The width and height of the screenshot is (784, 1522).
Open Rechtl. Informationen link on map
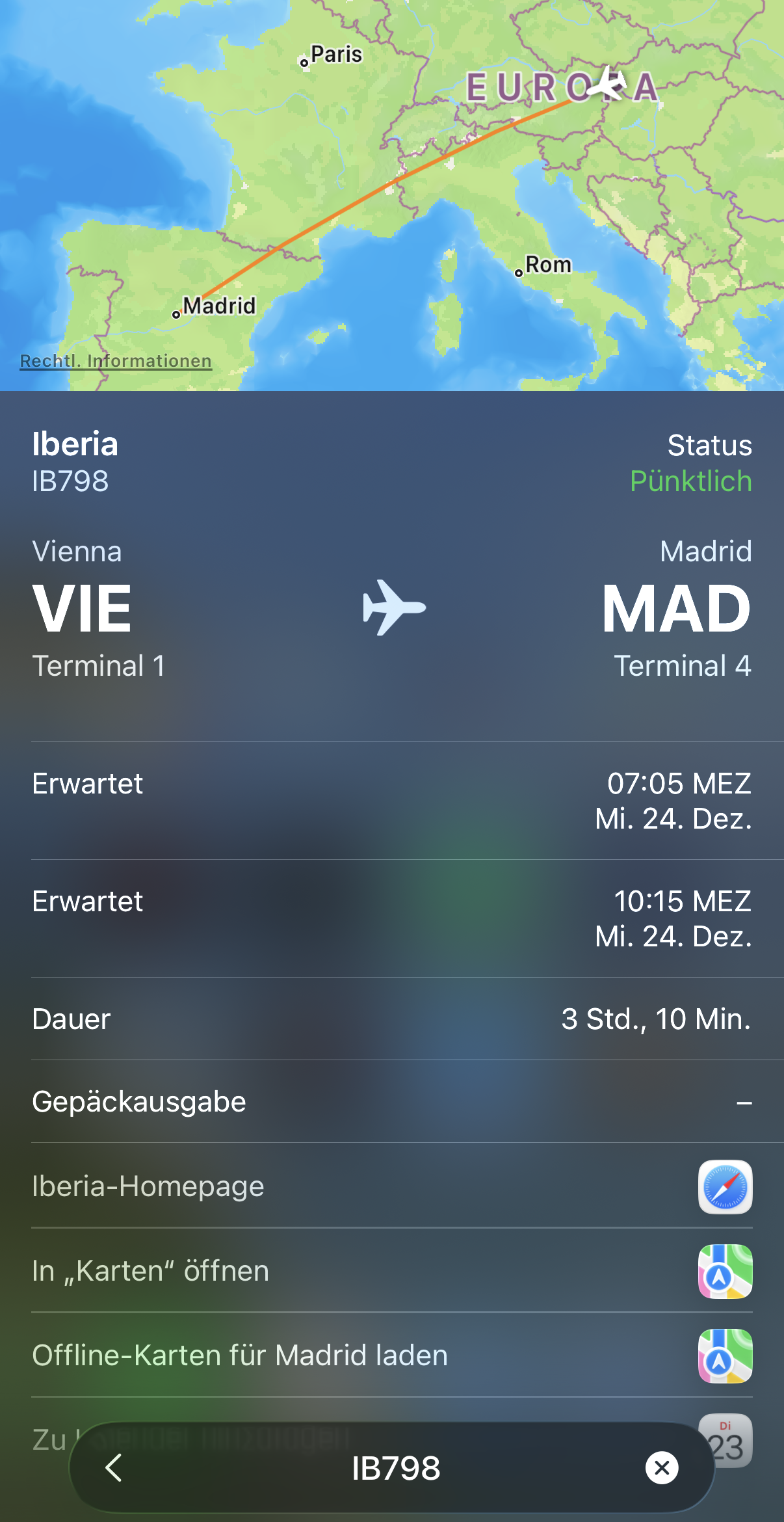(116, 361)
